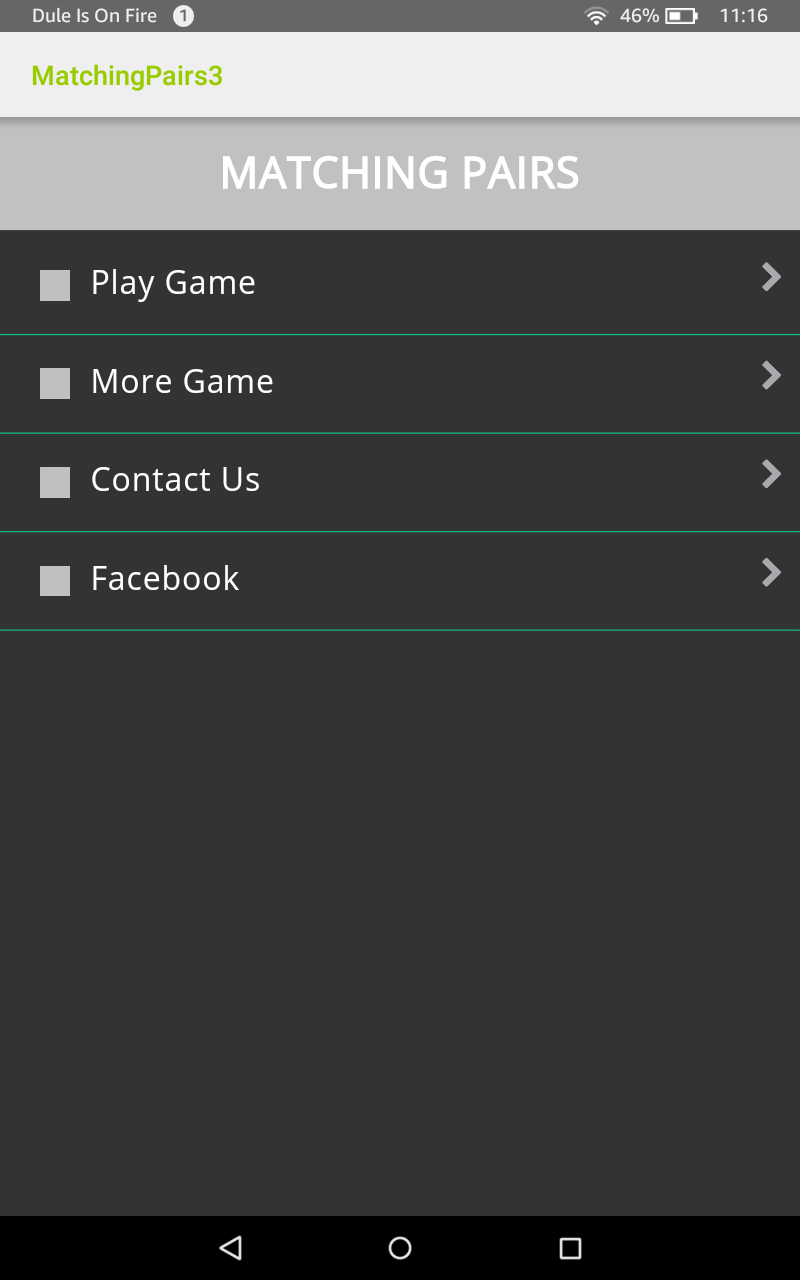Image resolution: width=800 pixels, height=1280 pixels.
Task: Open the Contact Us page
Action: [x=175, y=480]
